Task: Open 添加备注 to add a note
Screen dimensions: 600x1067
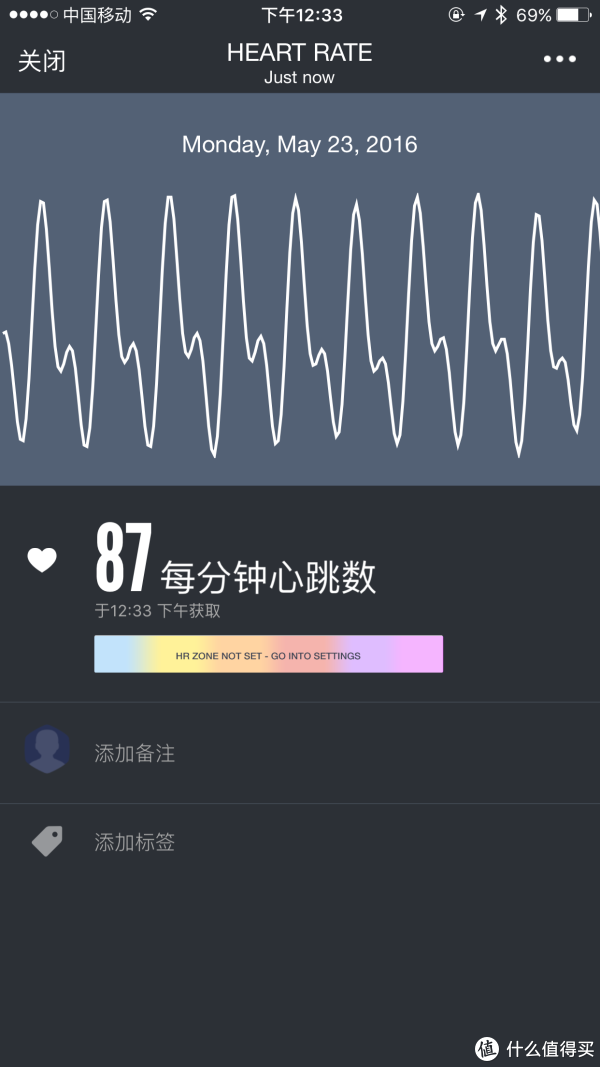Action: 134,754
